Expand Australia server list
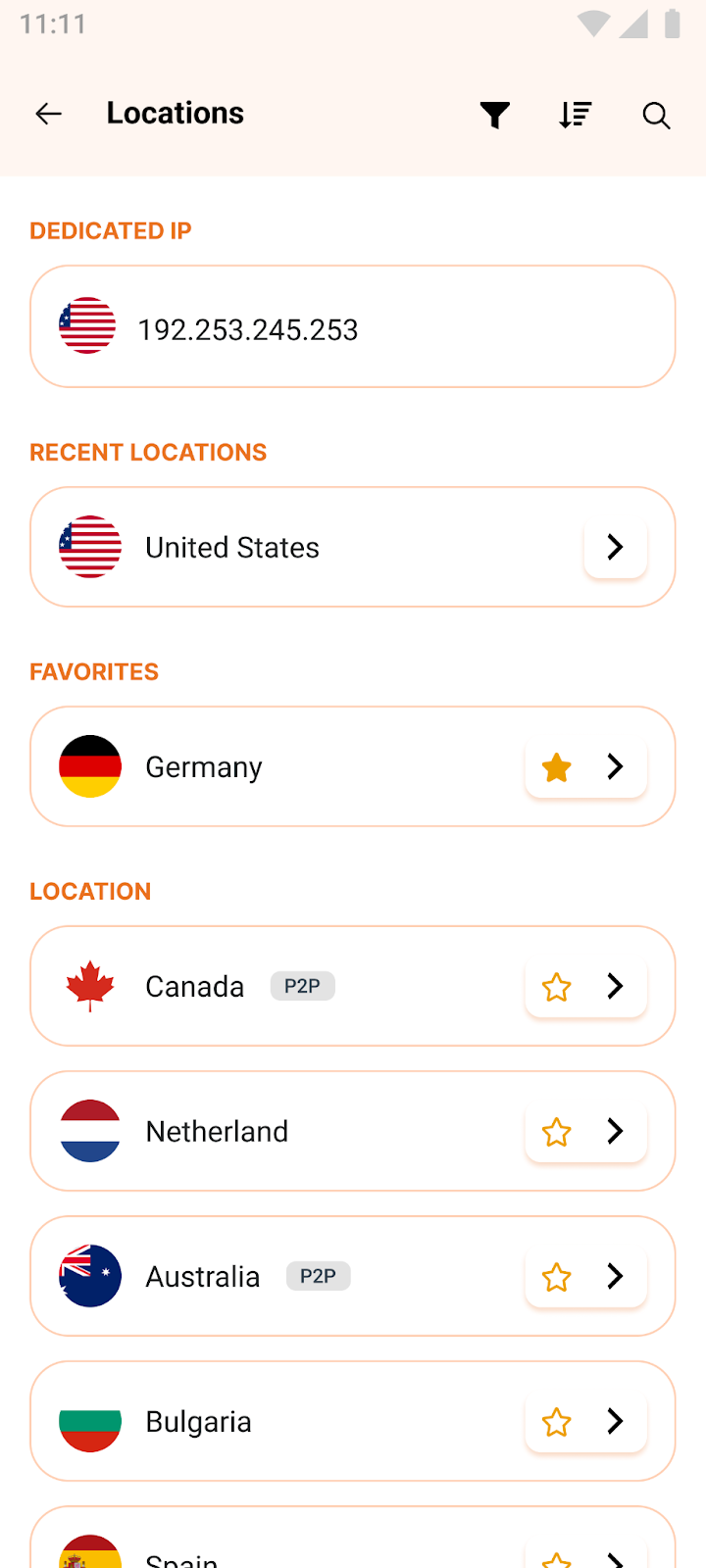 (615, 1276)
